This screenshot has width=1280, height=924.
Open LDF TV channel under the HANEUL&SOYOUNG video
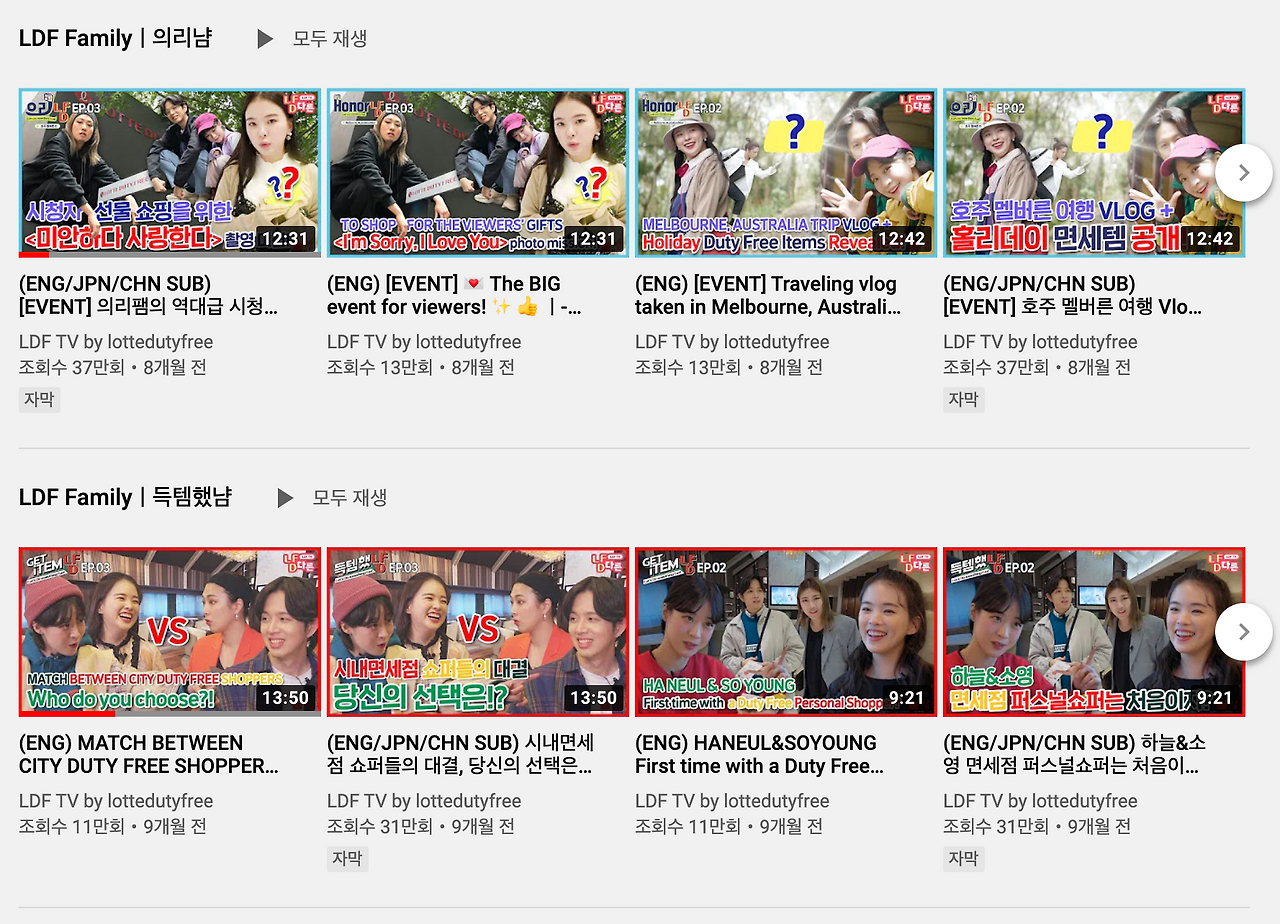(x=732, y=801)
